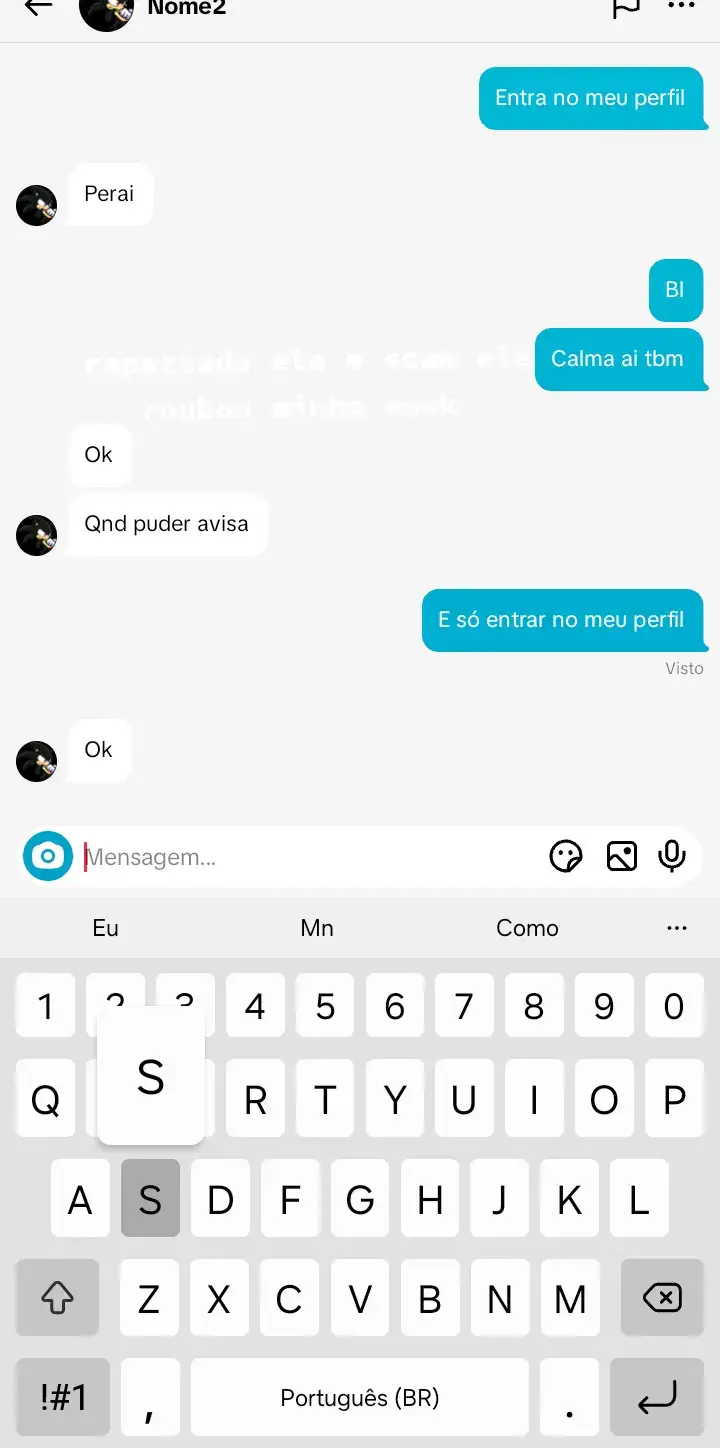This screenshot has height=1448, width=720.
Task: Tap the microphone icon to record voice message
Action: point(671,856)
